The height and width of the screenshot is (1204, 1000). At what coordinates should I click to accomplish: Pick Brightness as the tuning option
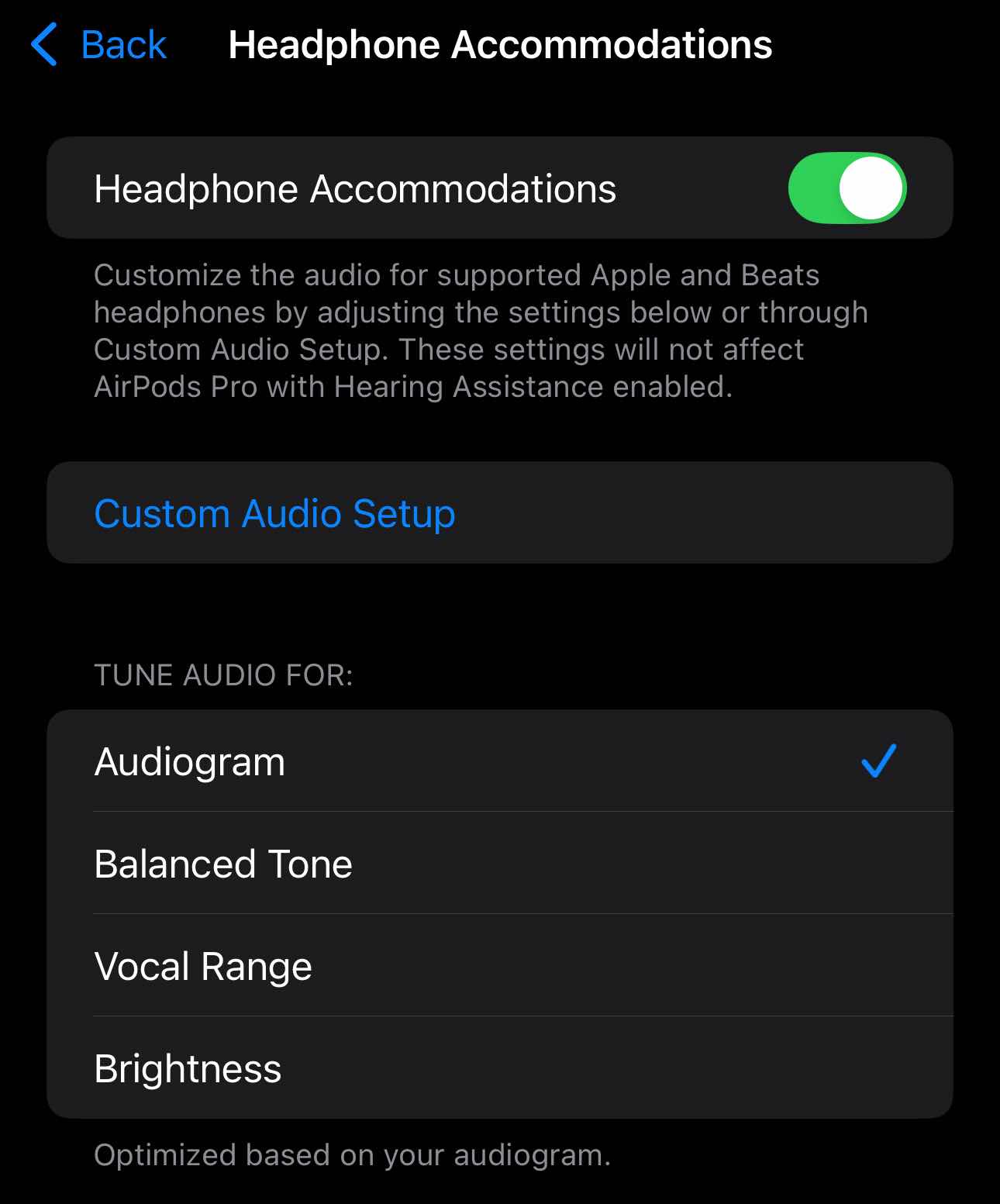click(499, 1068)
